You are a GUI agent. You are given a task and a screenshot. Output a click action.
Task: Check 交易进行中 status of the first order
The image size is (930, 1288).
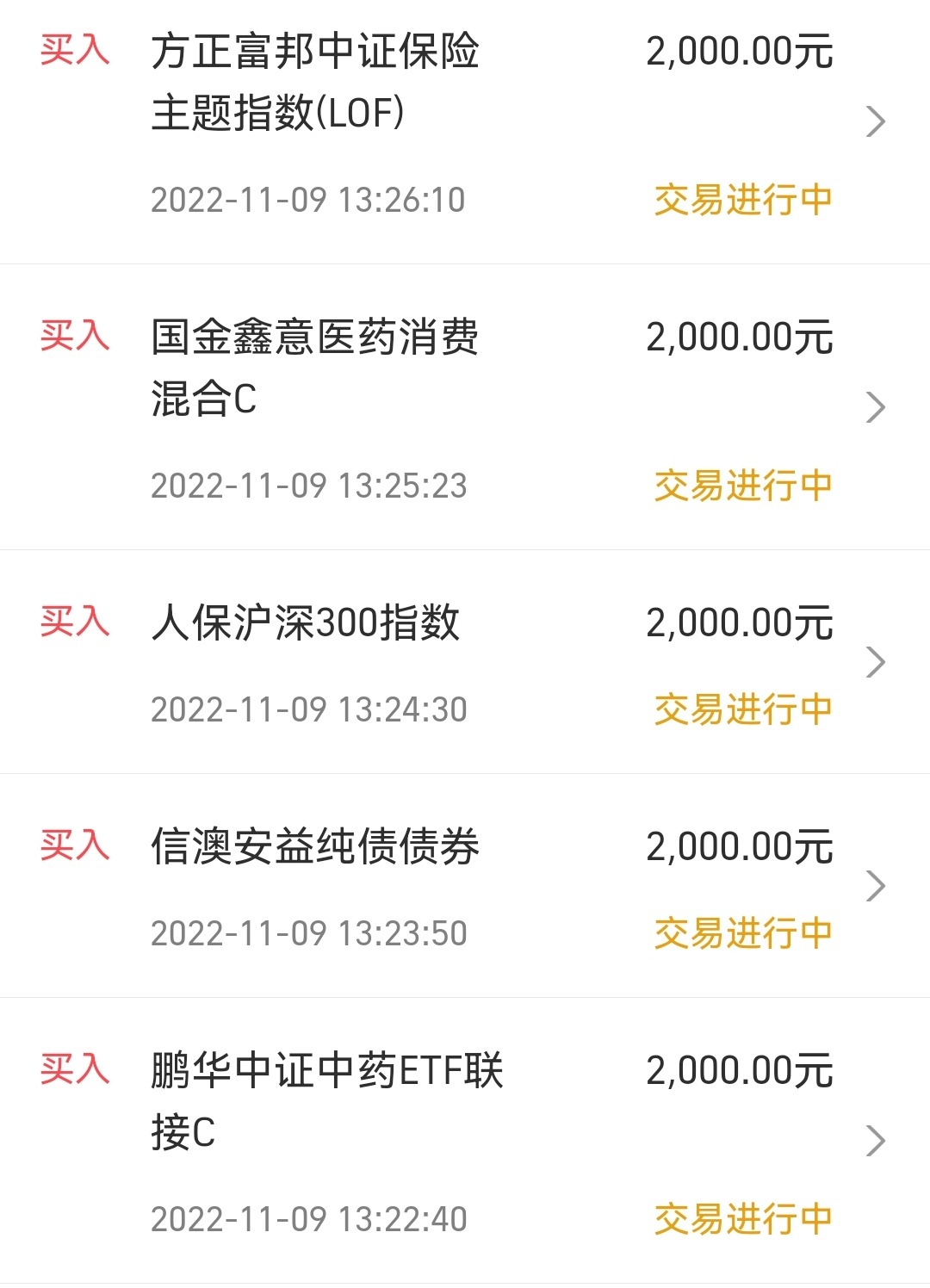point(741,200)
